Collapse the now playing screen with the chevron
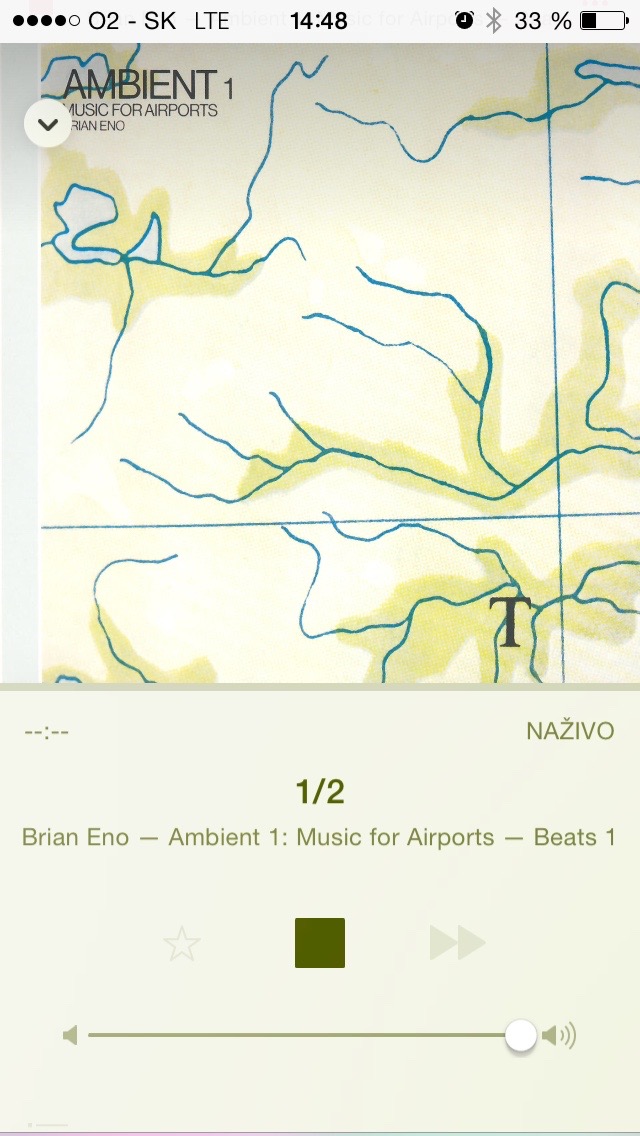The height and width of the screenshot is (1136, 640). [x=47, y=124]
